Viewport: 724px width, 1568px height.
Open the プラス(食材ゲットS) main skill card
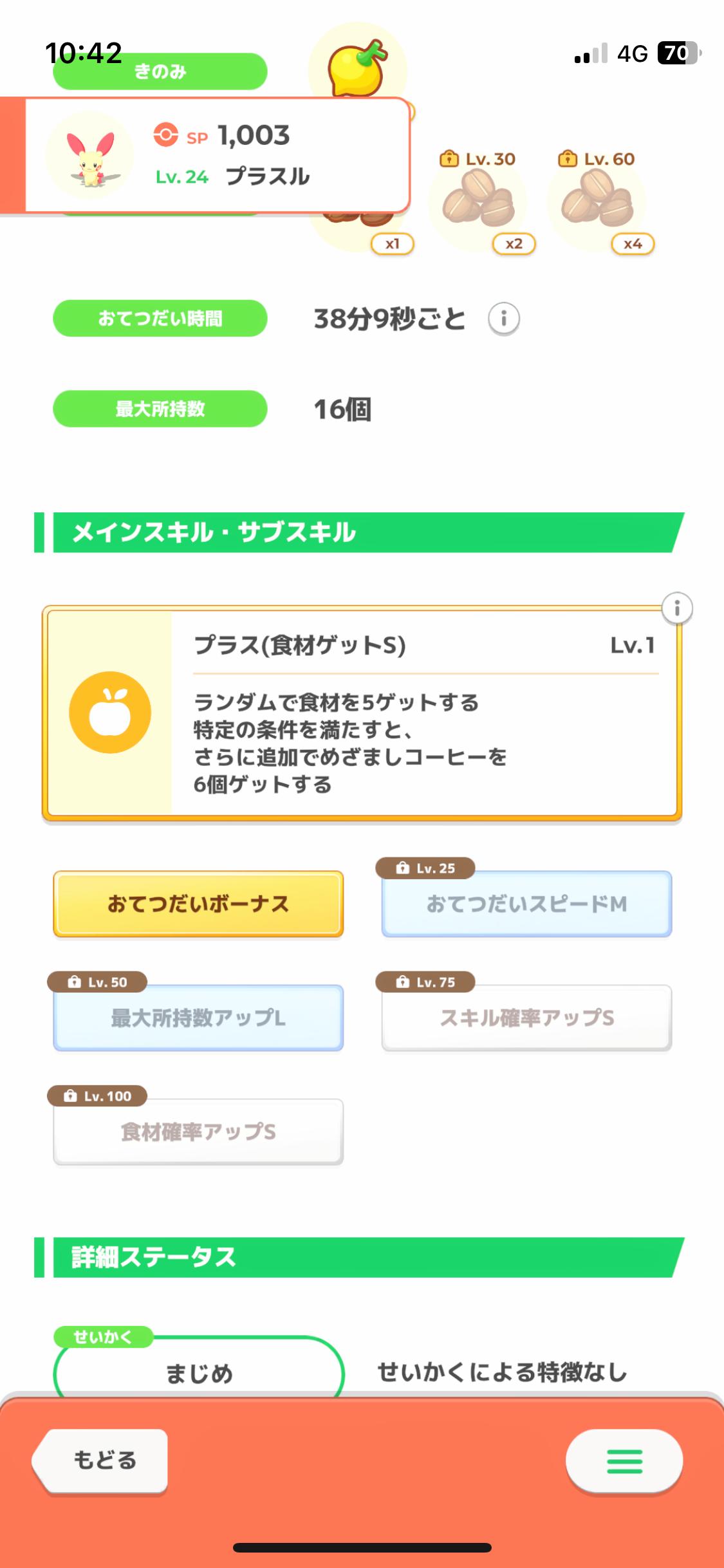(x=362, y=713)
